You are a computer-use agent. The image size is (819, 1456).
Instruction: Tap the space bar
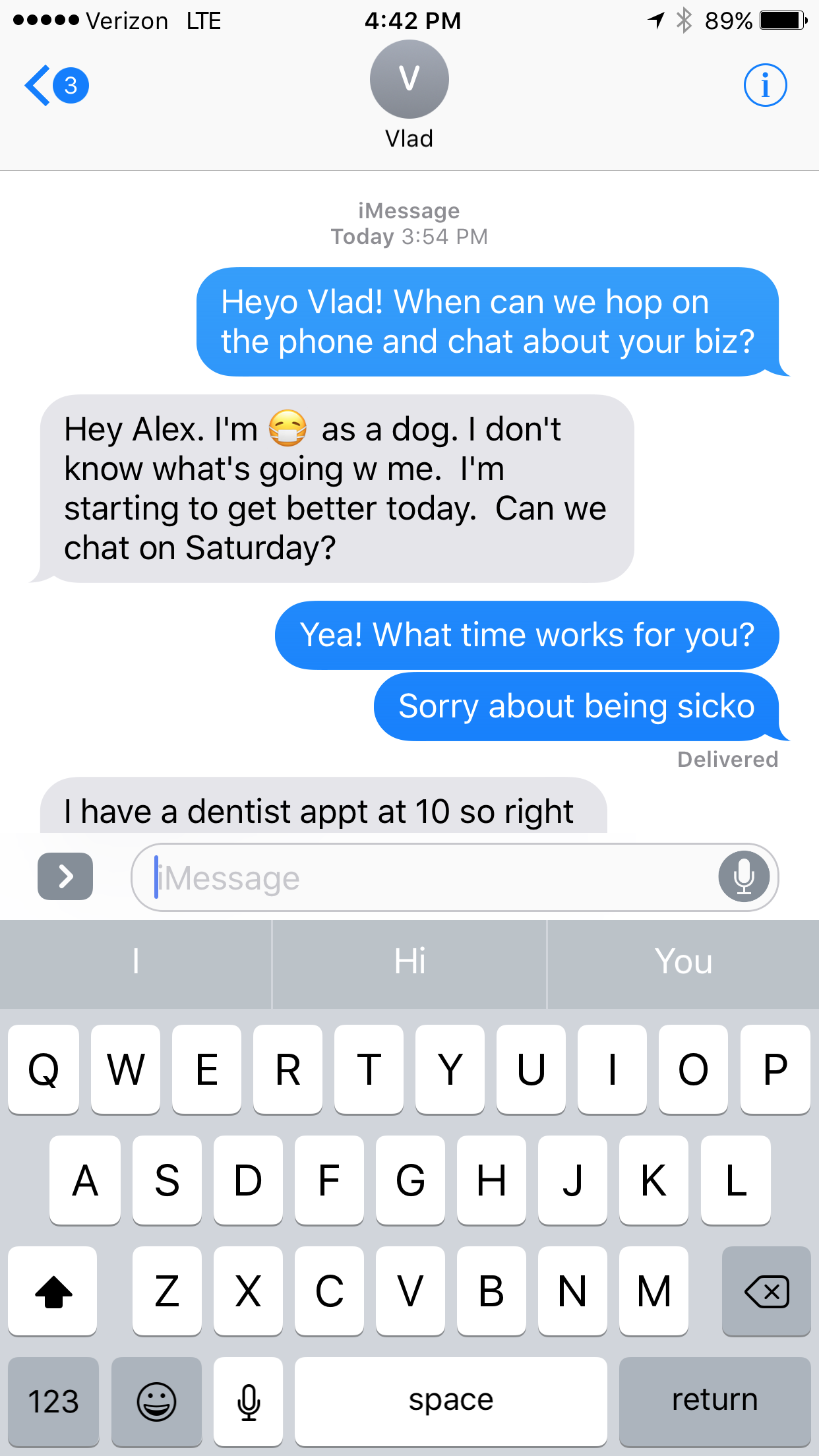click(451, 1401)
